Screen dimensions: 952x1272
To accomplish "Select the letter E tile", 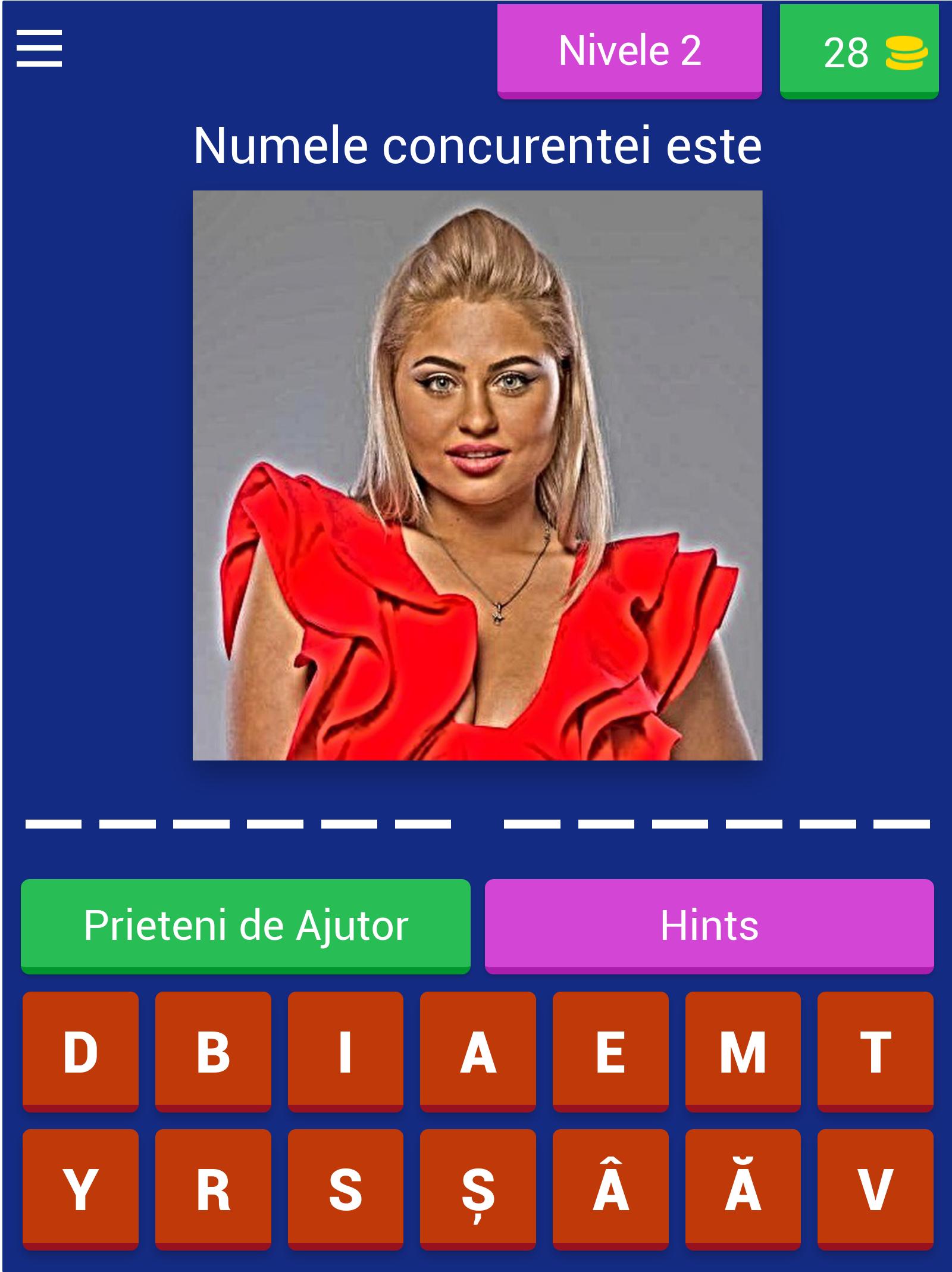I will point(610,1051).
